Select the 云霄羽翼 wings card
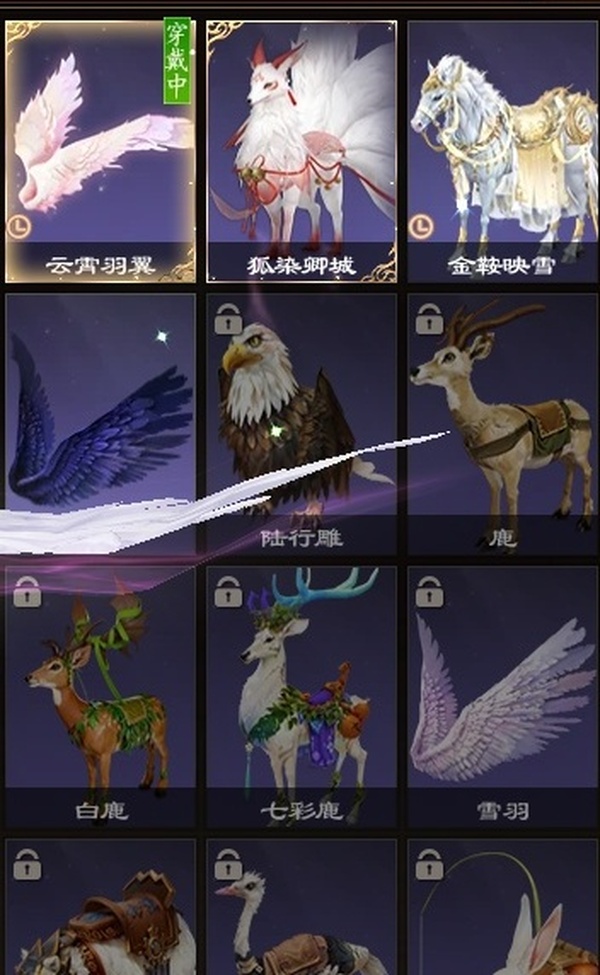The image size is (600, 975). [x=100, y=150]
